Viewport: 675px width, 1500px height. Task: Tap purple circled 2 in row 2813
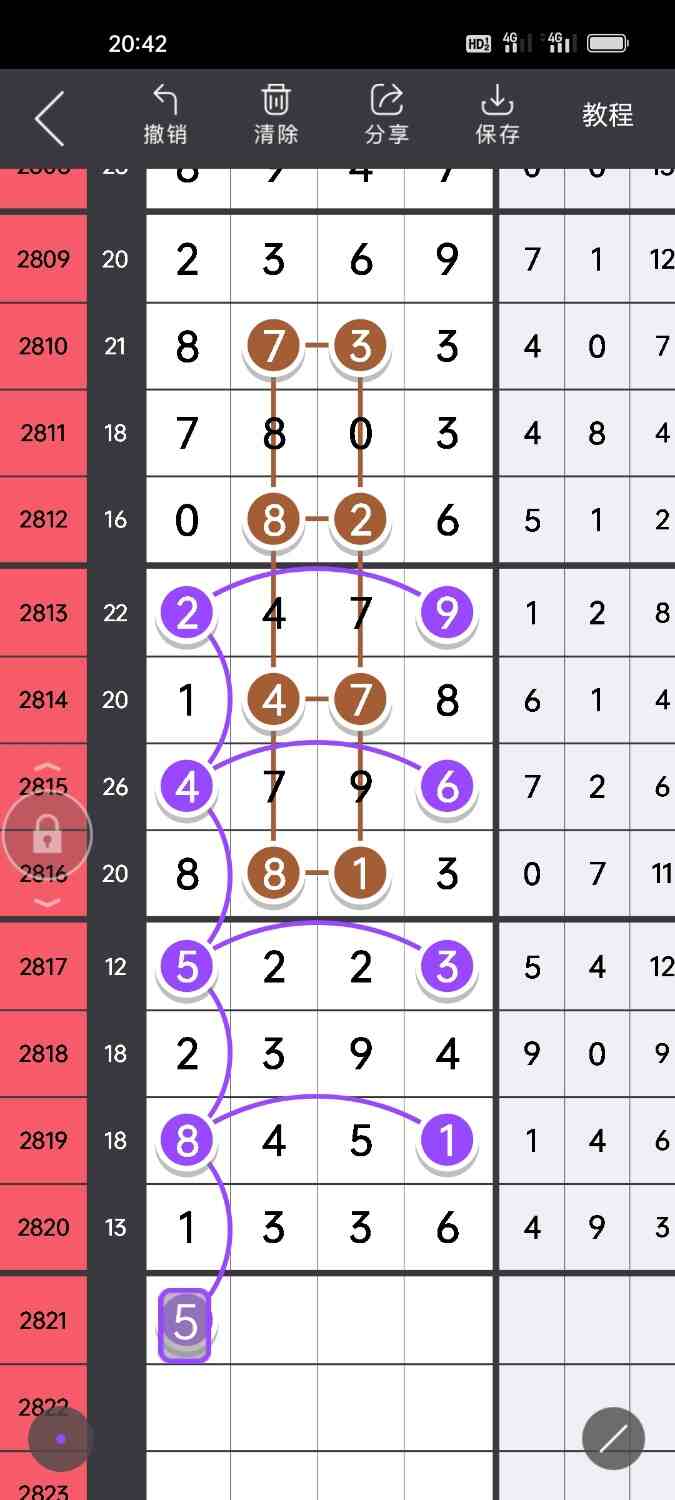(187, 612)
